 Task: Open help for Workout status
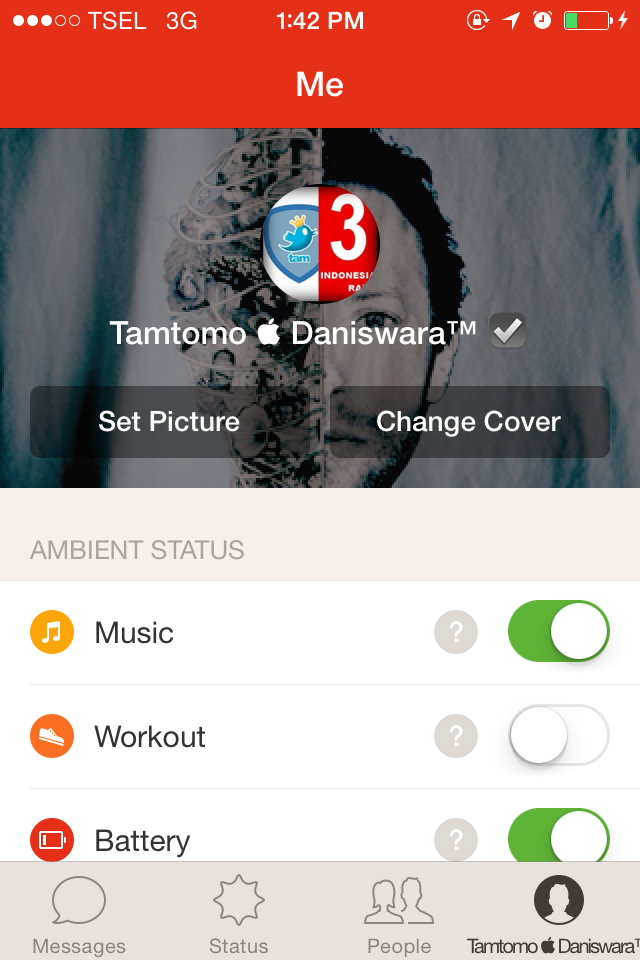click(456, 736)
